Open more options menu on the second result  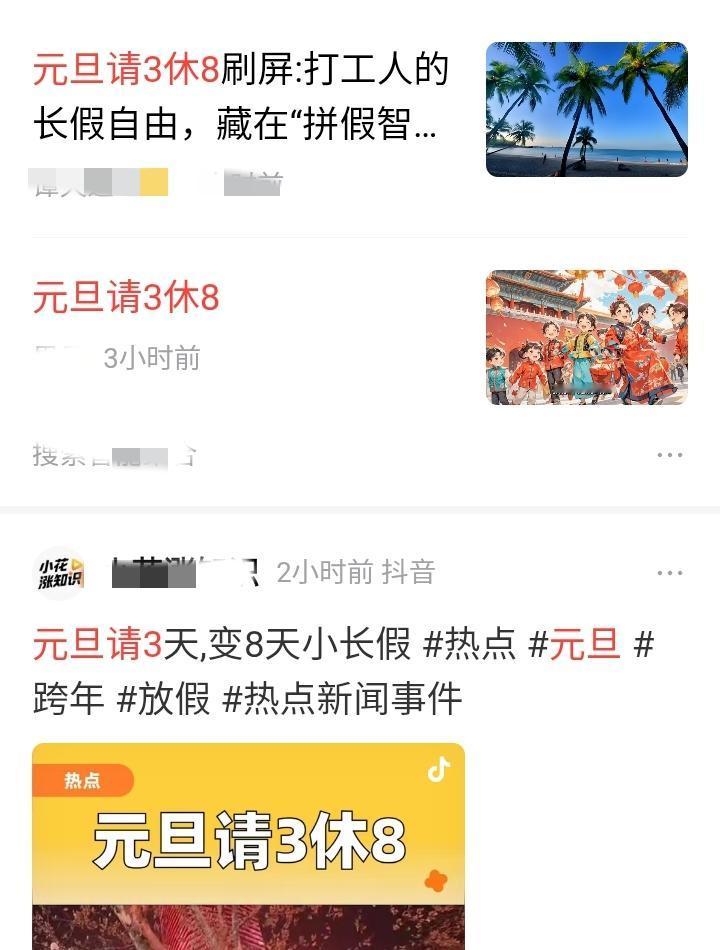point(668,454)
